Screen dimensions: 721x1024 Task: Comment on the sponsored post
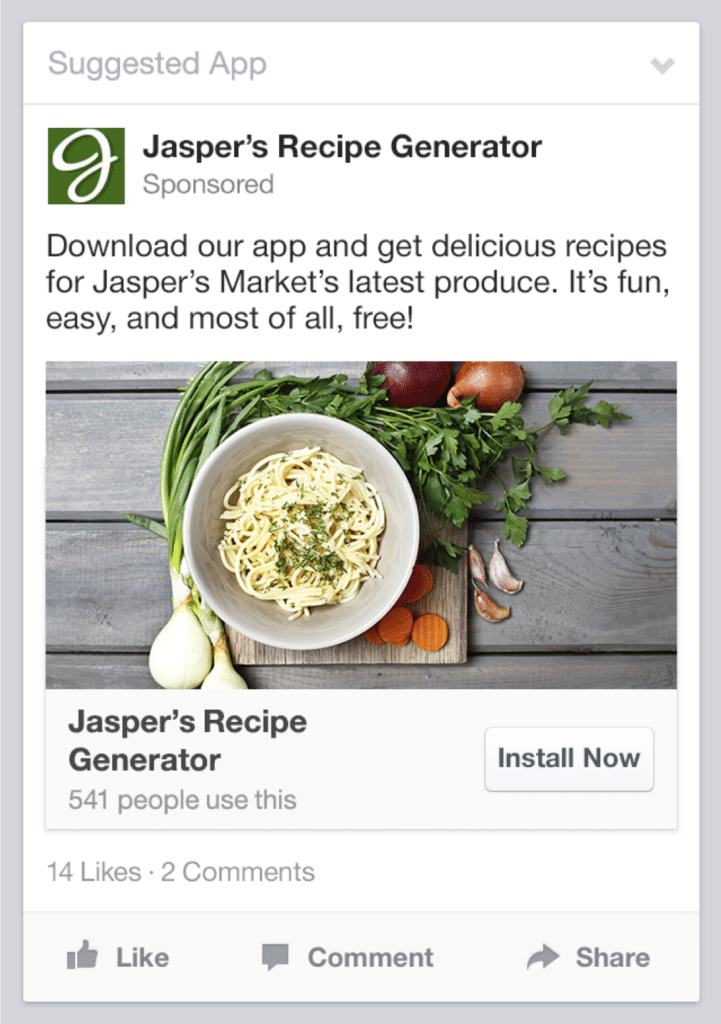348,957
